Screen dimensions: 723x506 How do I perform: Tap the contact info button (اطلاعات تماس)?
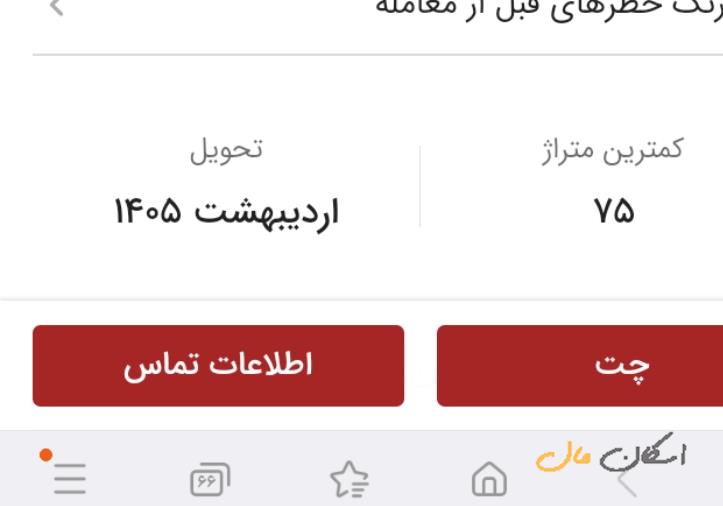[218, 366]
